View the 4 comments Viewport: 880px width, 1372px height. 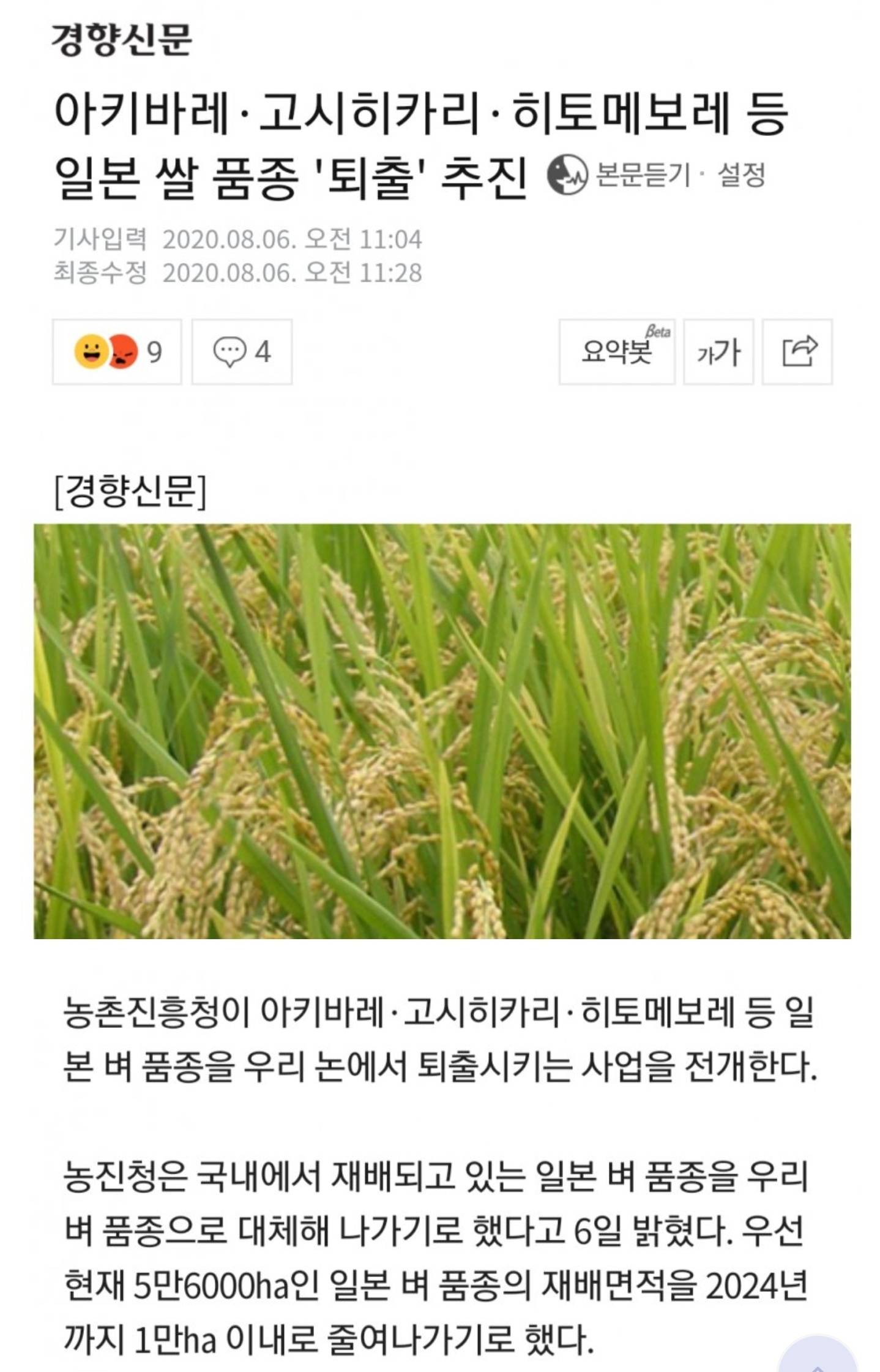click(x=242, y=352)
